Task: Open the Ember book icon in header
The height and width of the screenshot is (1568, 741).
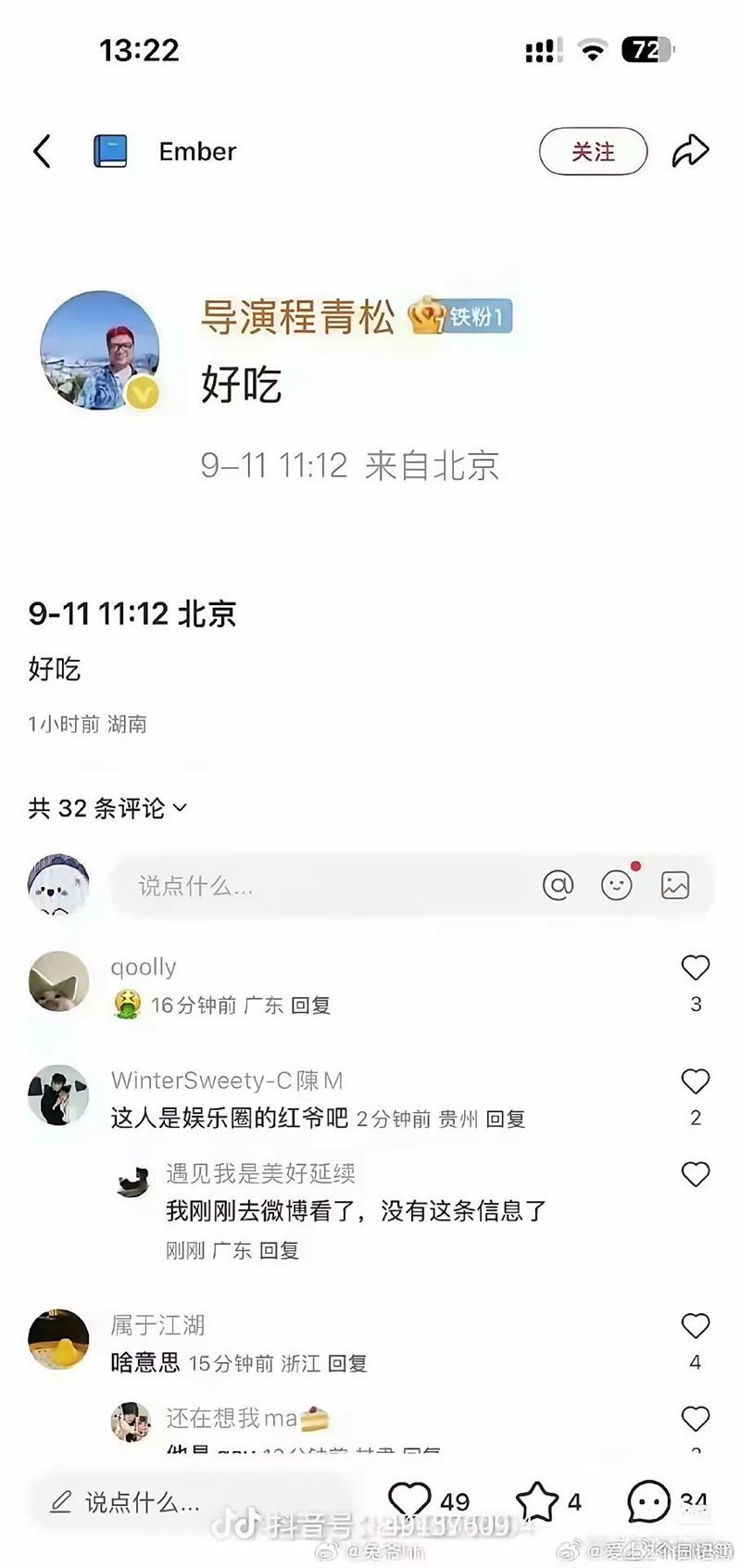Action: tap(111, 150)
